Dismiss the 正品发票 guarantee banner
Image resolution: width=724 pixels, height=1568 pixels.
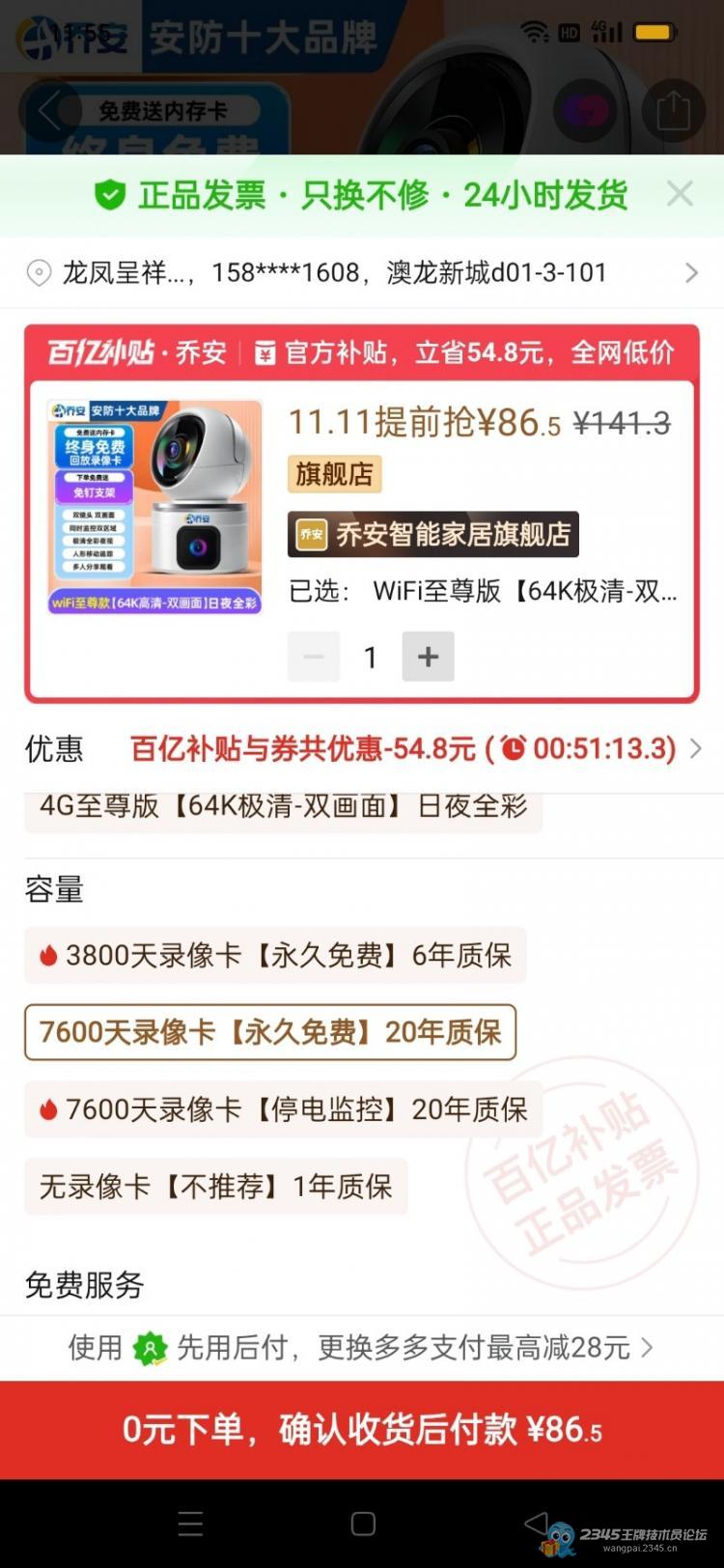[680, 194]
